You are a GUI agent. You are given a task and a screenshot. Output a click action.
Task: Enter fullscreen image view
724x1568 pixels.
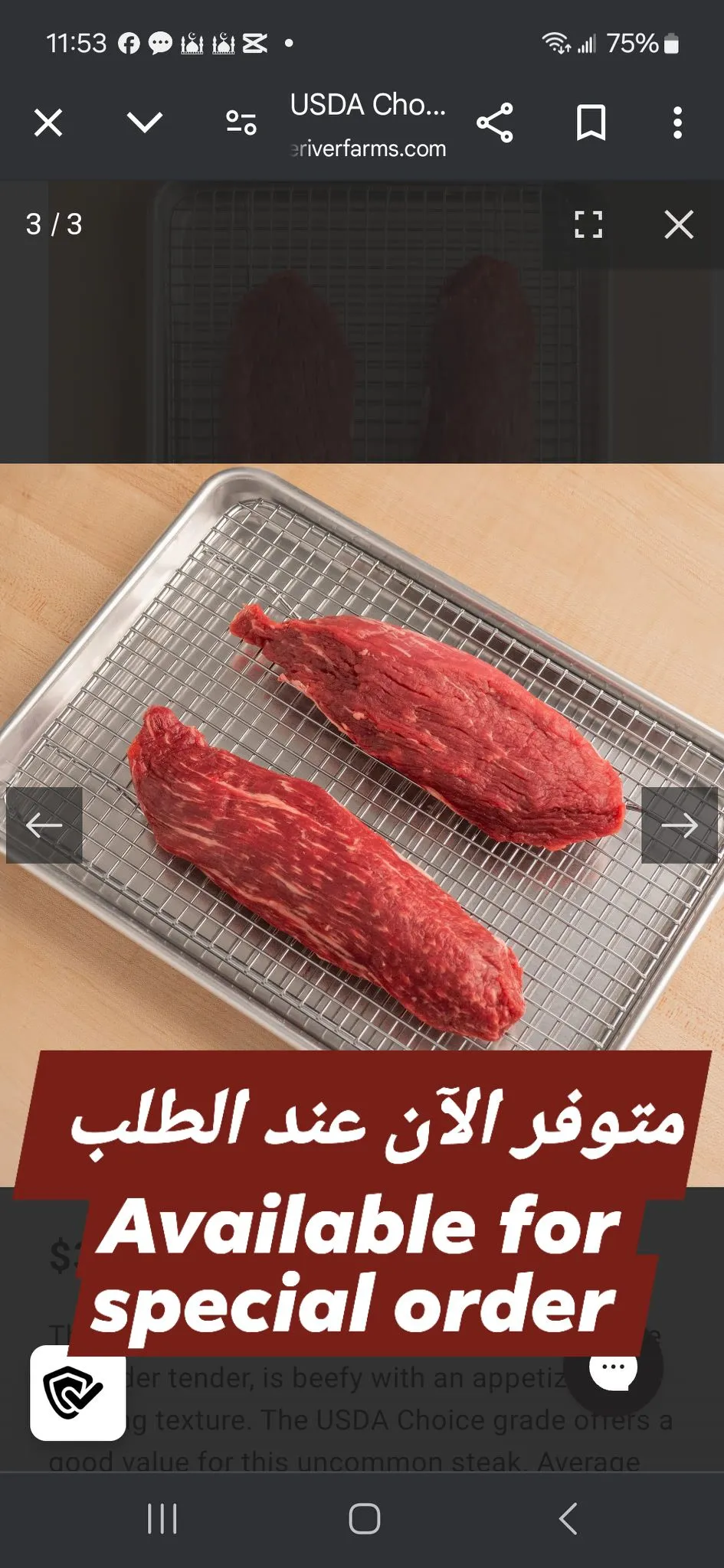point(588,225)
